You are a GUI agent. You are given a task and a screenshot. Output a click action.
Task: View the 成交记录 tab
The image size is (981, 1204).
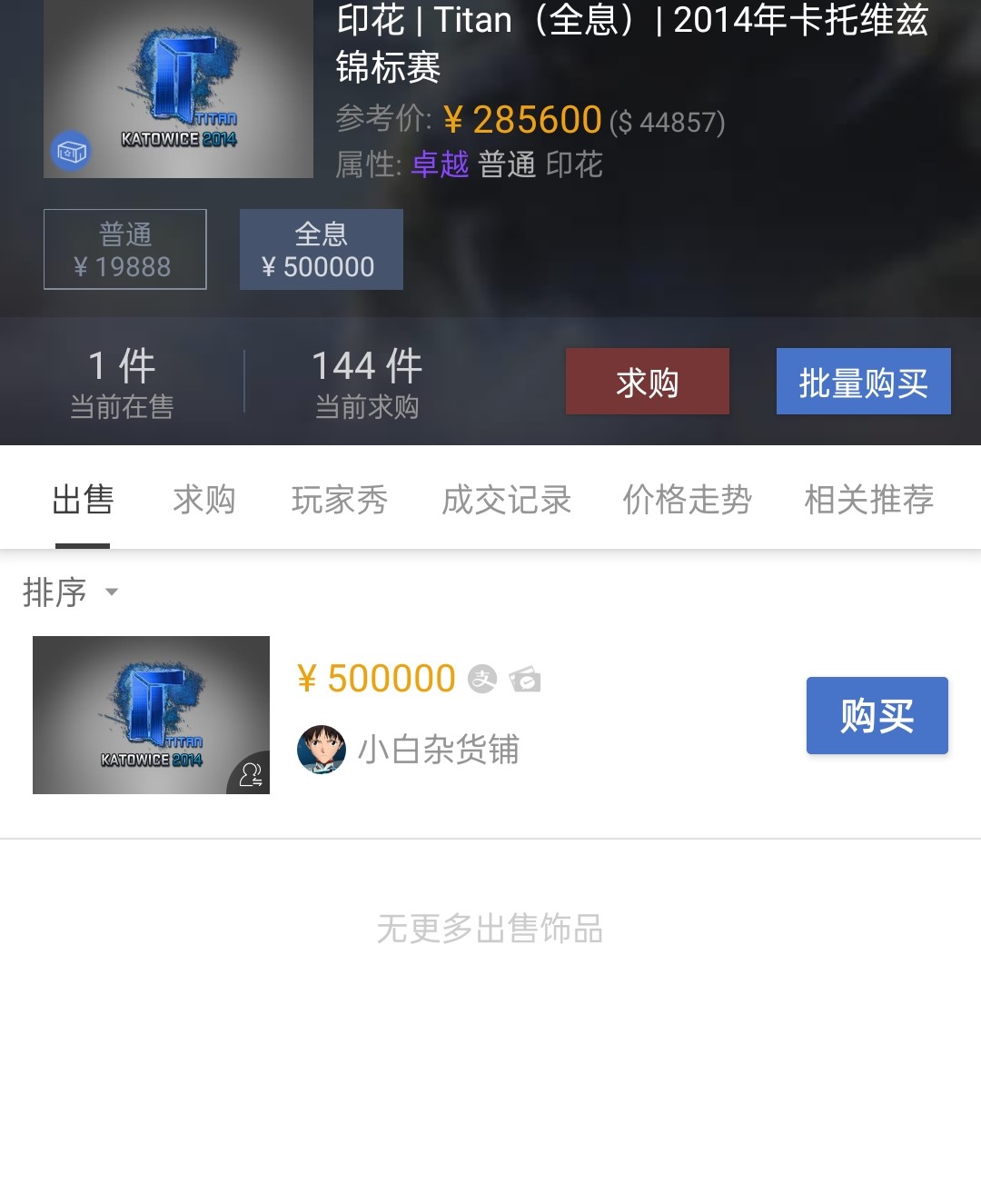pos(506,500)
